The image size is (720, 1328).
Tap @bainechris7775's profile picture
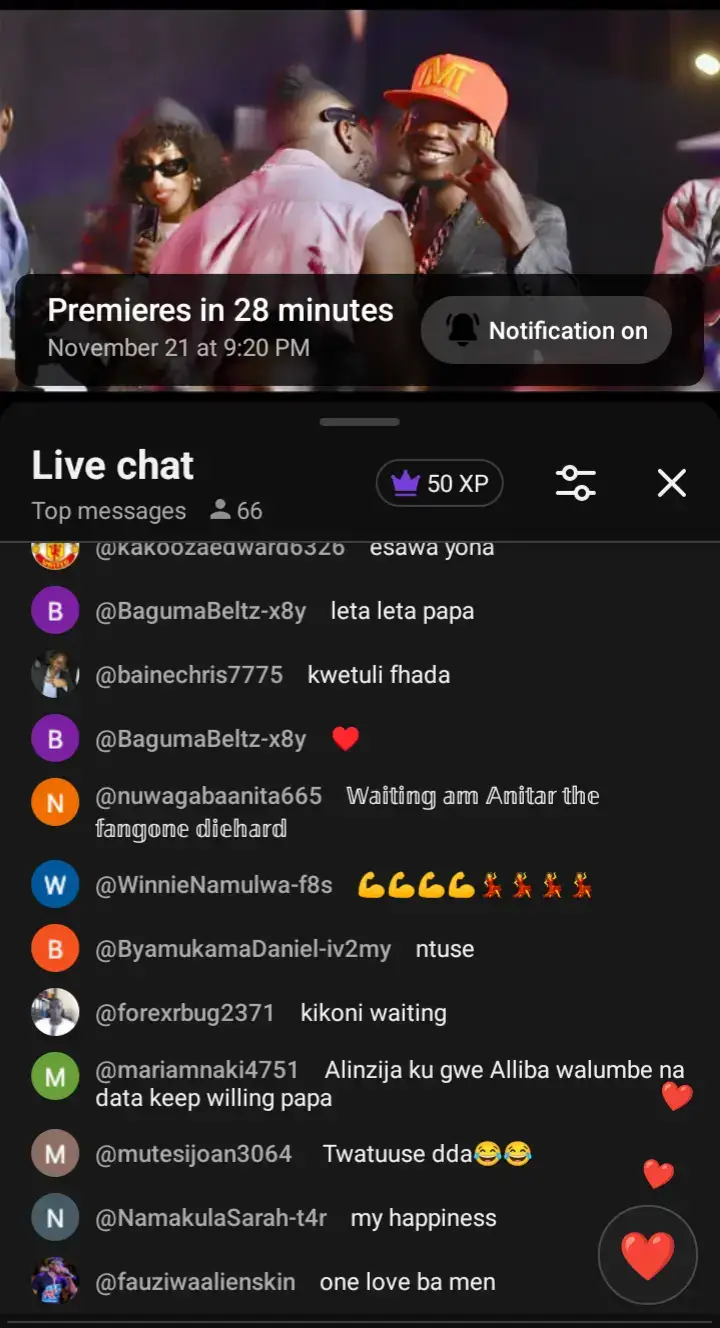click(55, 674)
